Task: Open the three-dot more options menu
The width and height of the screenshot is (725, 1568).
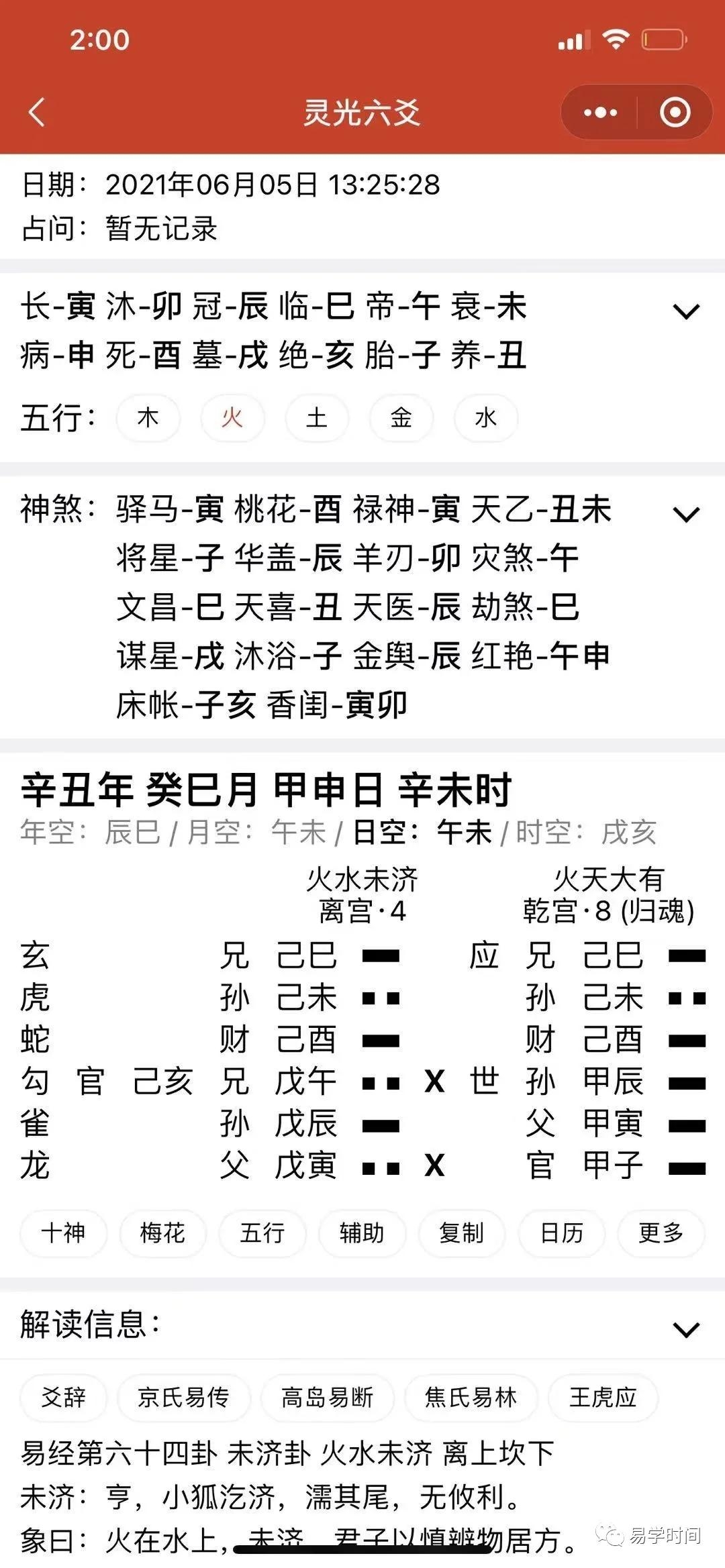Action: click(x=599, y=111)
